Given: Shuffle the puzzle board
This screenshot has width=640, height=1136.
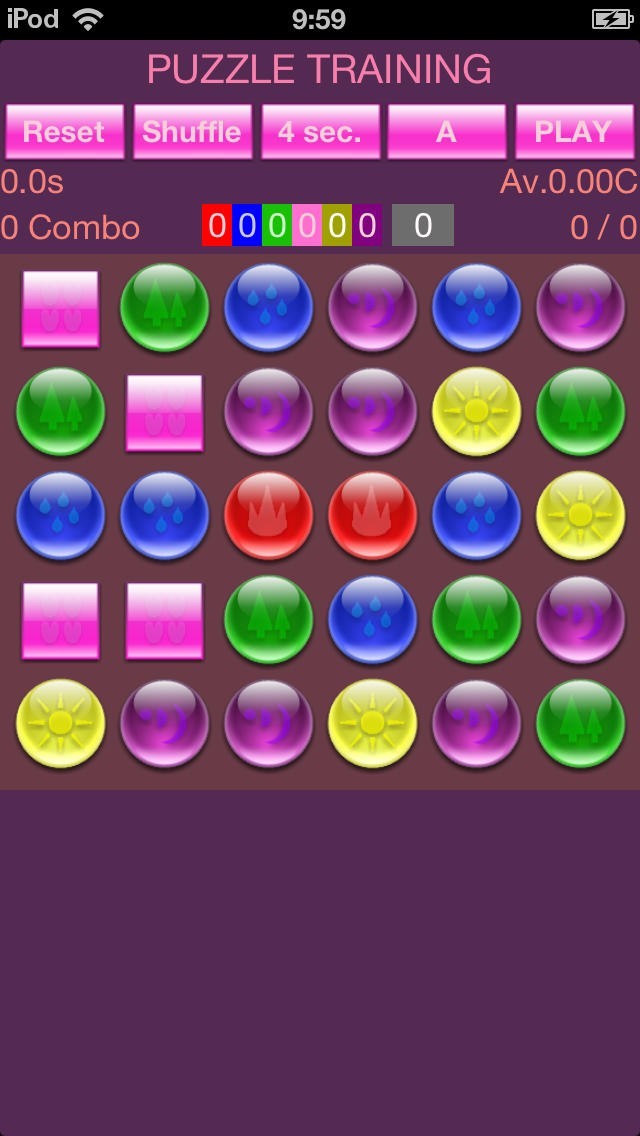Looking at the screenshot, I should point(192,131).
